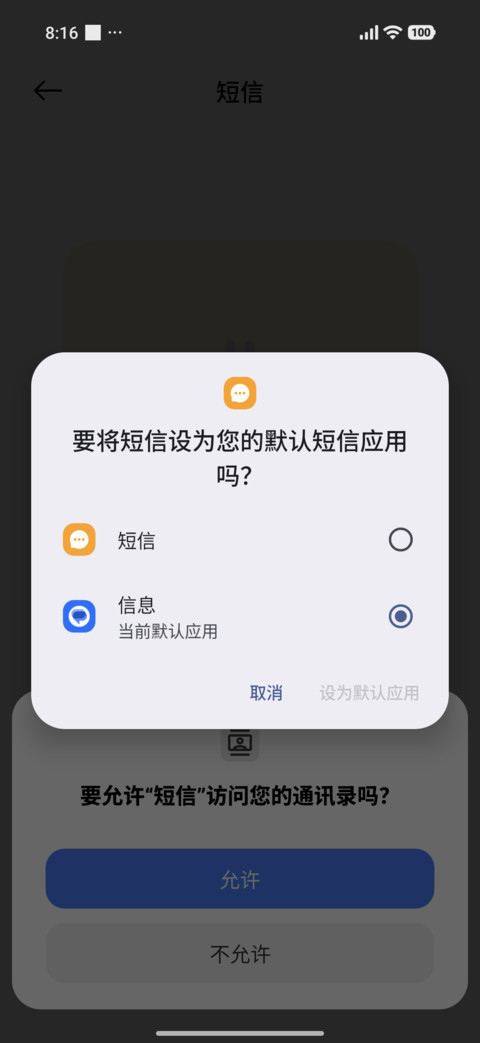Tap 设为默认应用 button
Image resolution: width=480 pixels, height=1043 pixels.
[x=369, y=692]
